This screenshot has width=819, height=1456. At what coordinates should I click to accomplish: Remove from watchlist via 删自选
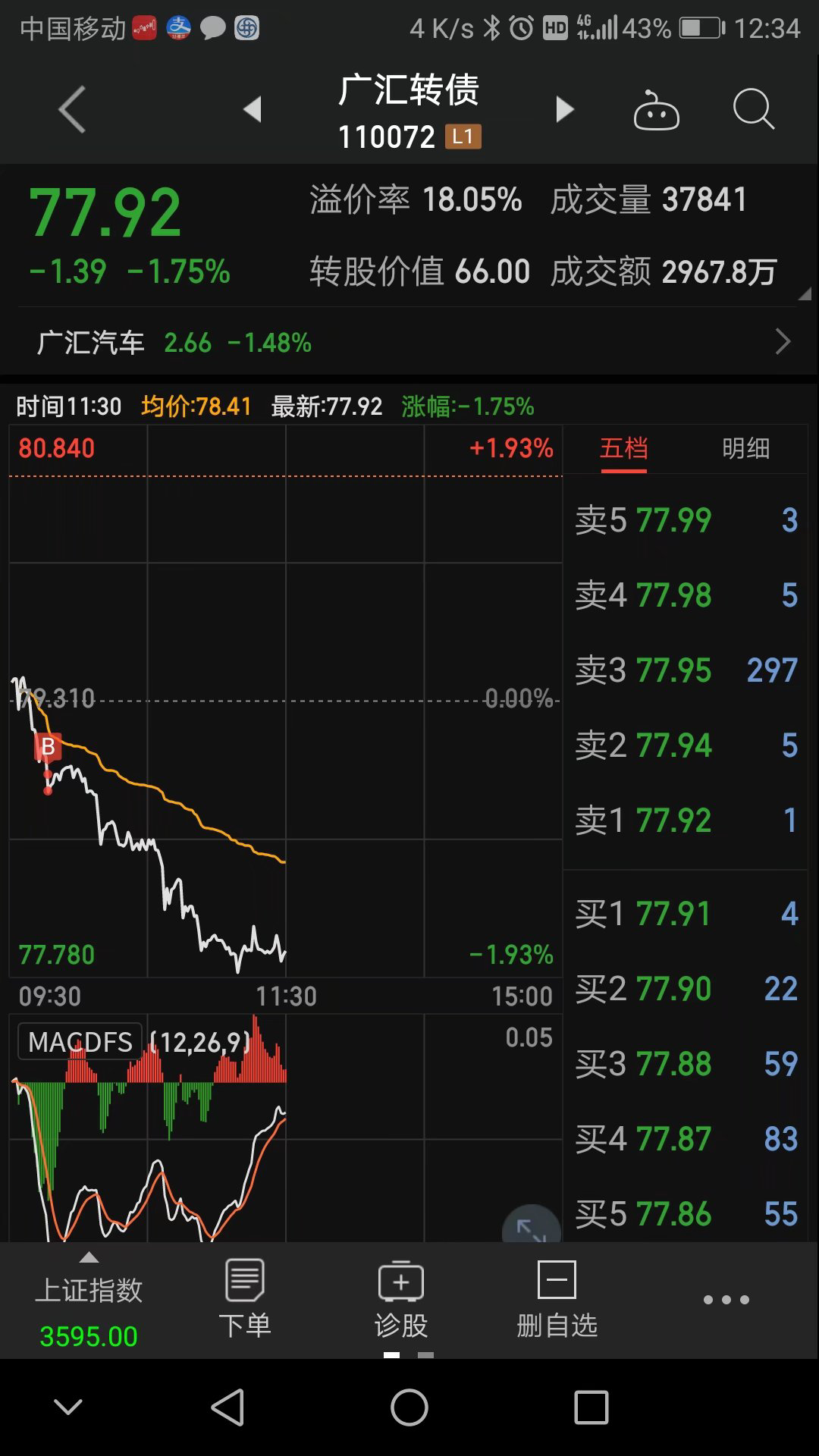click(x=557, y=1300)
